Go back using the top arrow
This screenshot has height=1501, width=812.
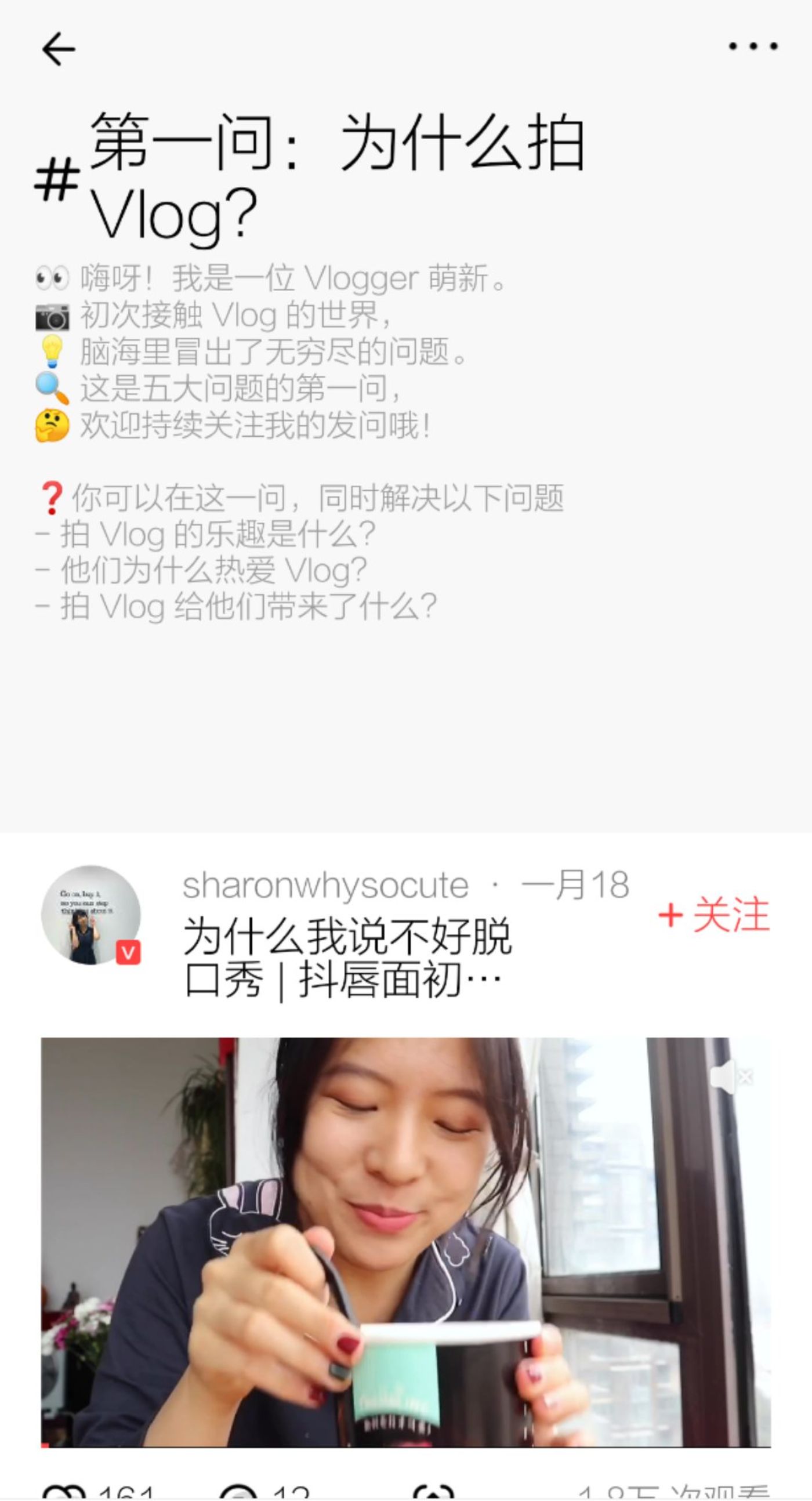[59, 49]
